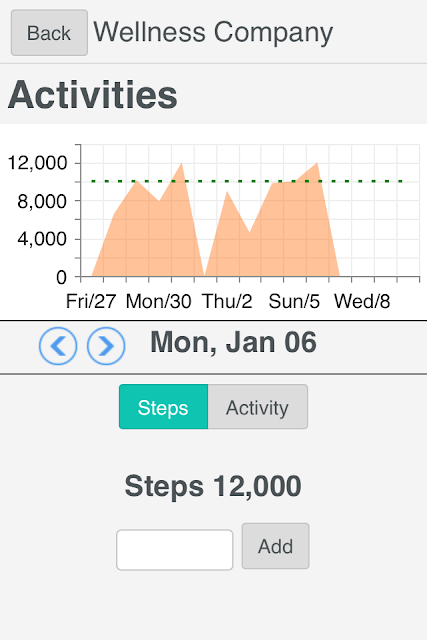Select the Steps segment
This screenshot has width=427, height=640.
163,407
